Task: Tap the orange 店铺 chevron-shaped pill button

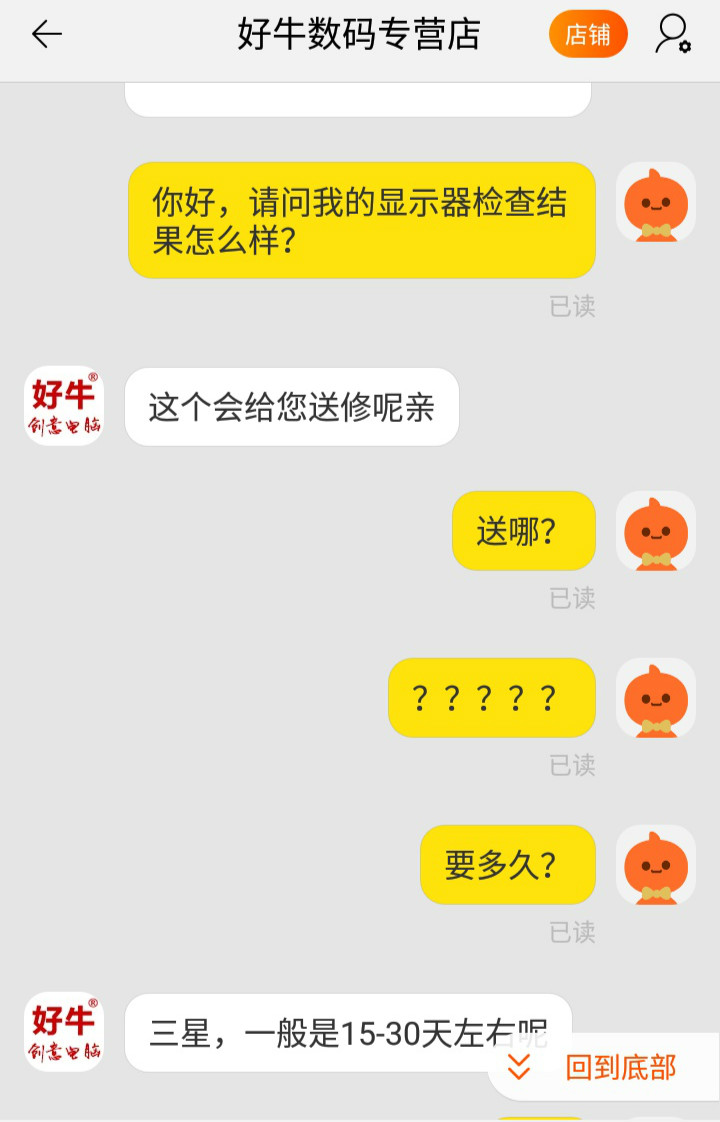Action: (589, 33)
